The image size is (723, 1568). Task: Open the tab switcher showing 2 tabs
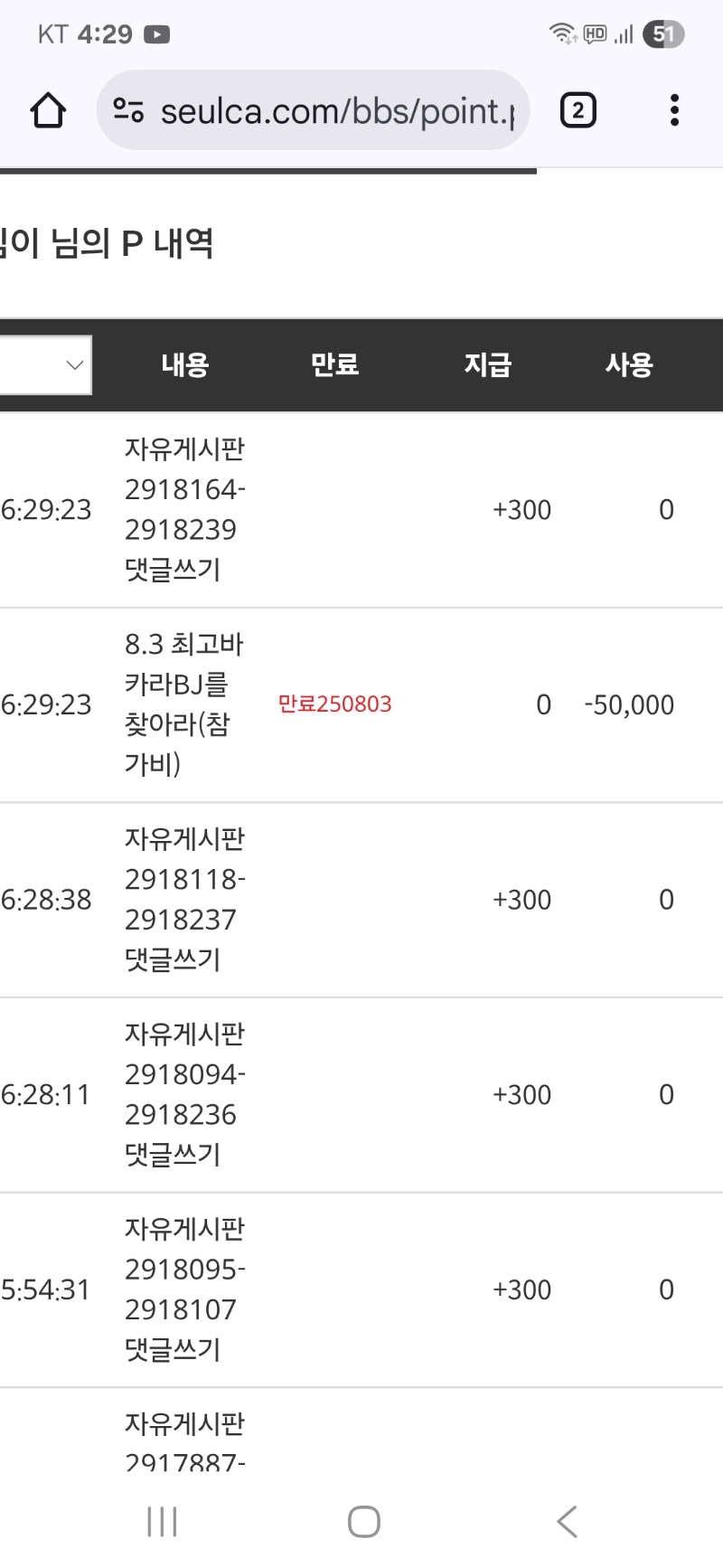[578, 110]
